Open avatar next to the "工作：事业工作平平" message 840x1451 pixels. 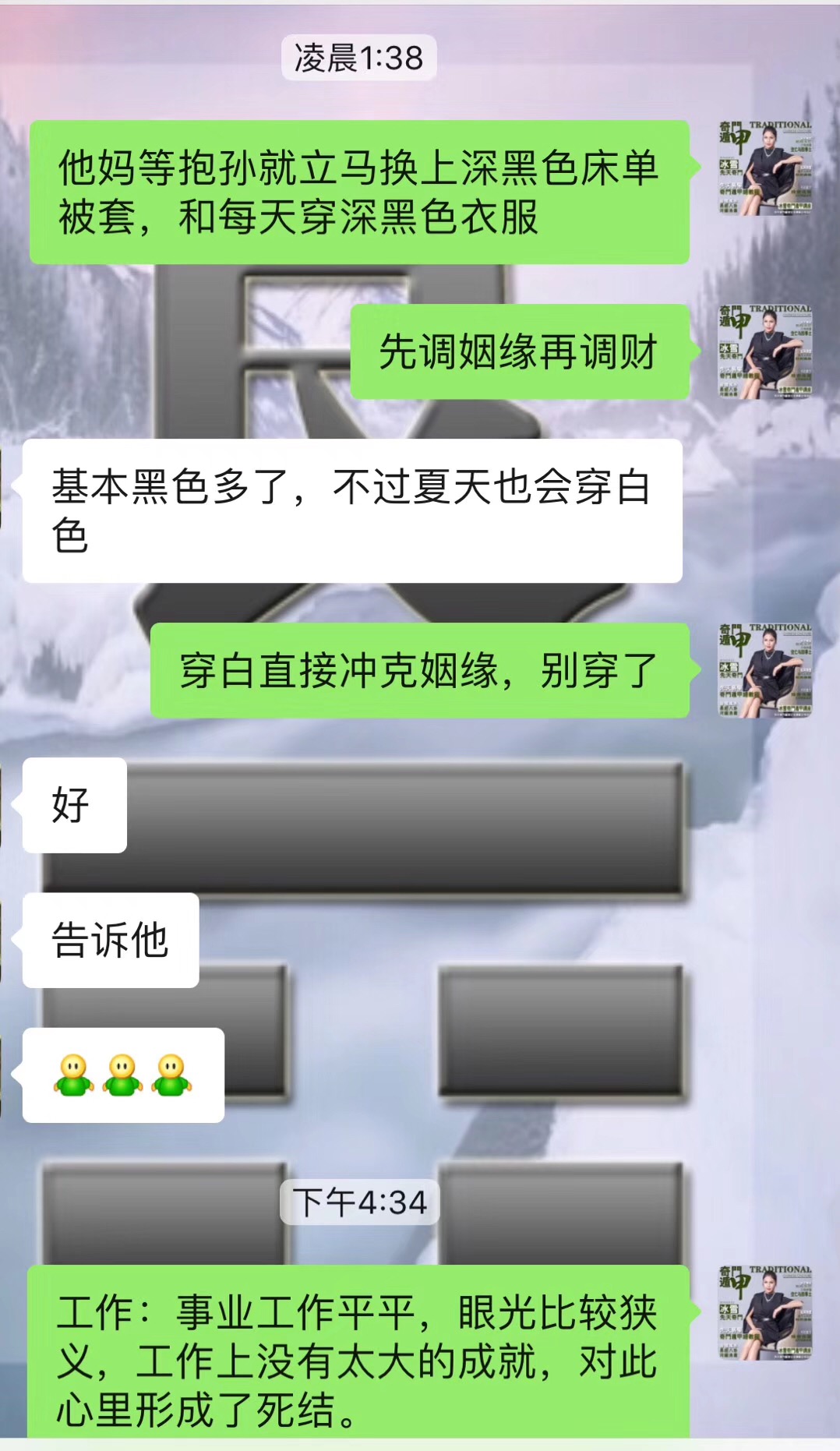click(x=764, y=1312)
